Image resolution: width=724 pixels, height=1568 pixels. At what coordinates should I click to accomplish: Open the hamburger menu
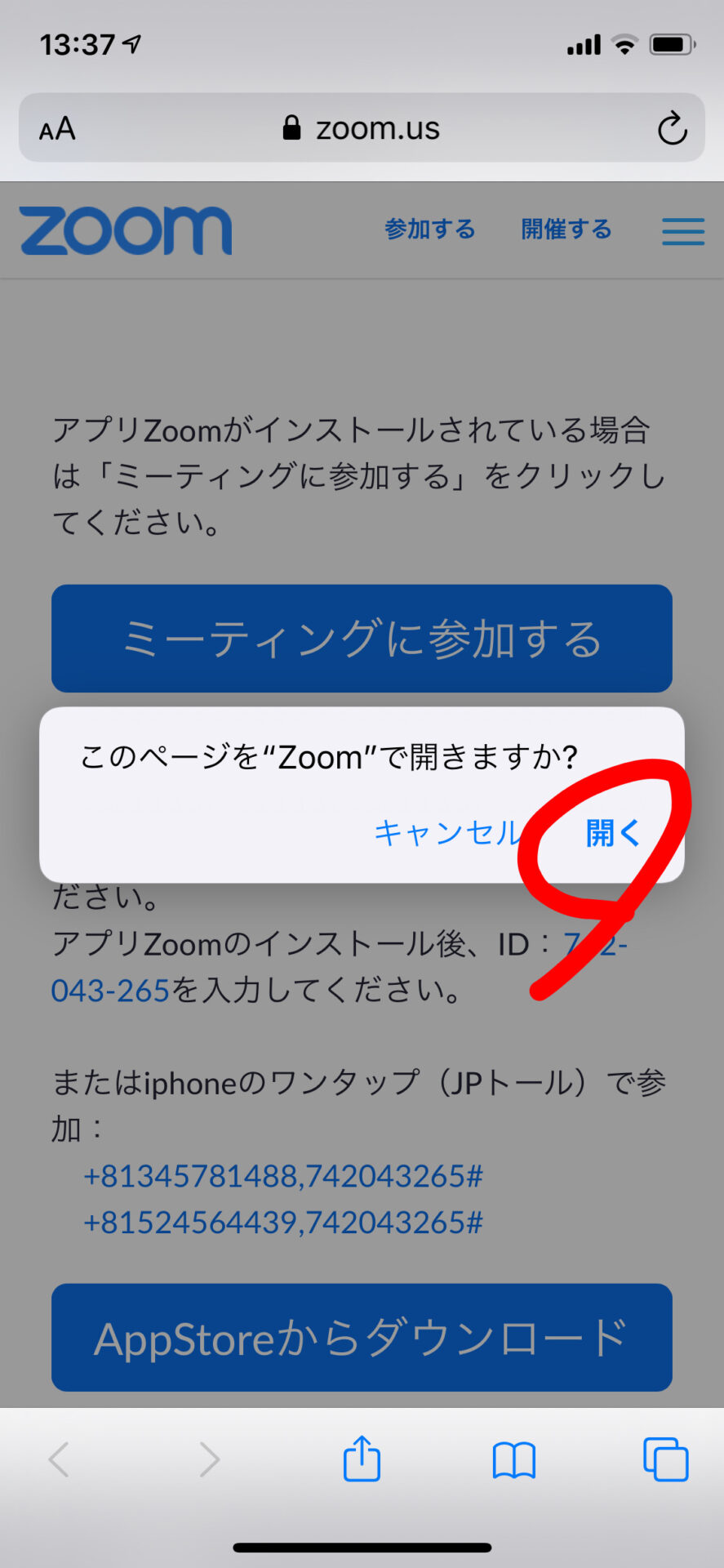coord(683,231)
